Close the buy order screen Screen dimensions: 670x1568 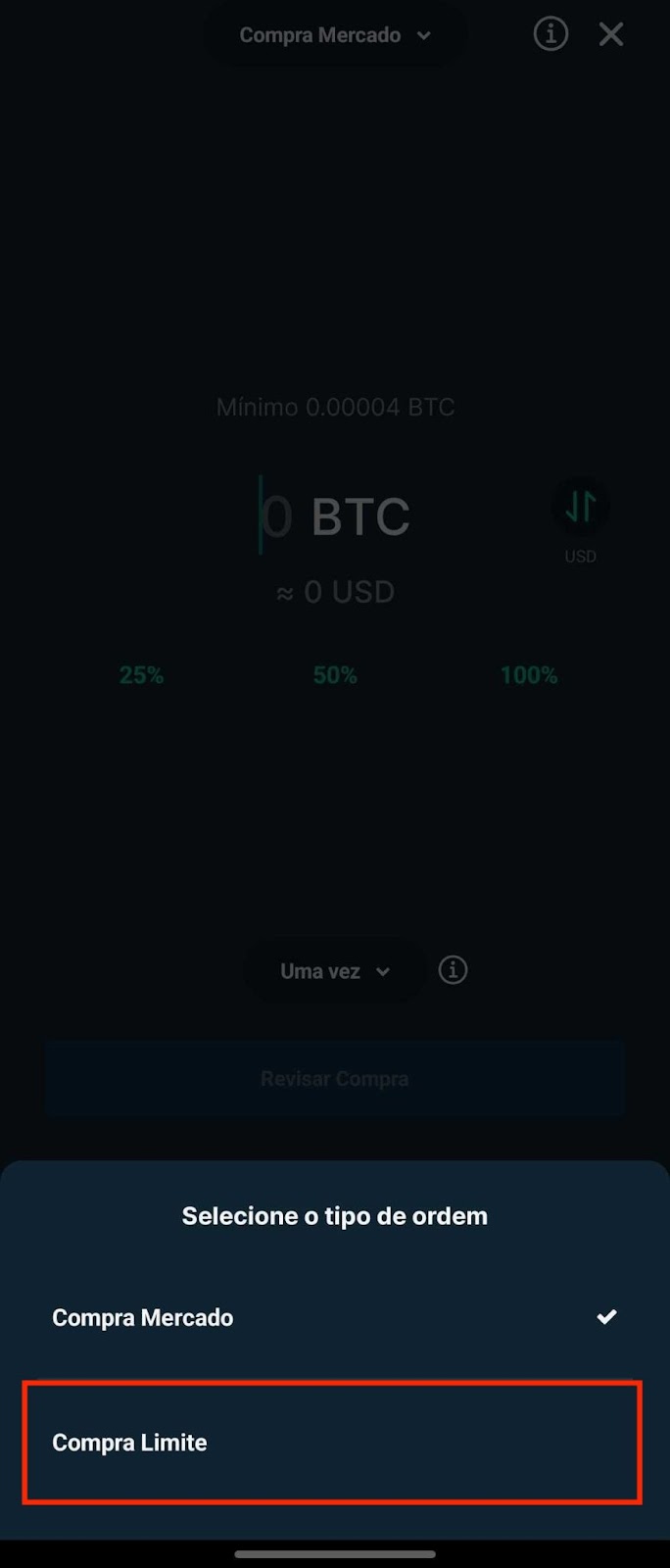click(x=611, y=35)
